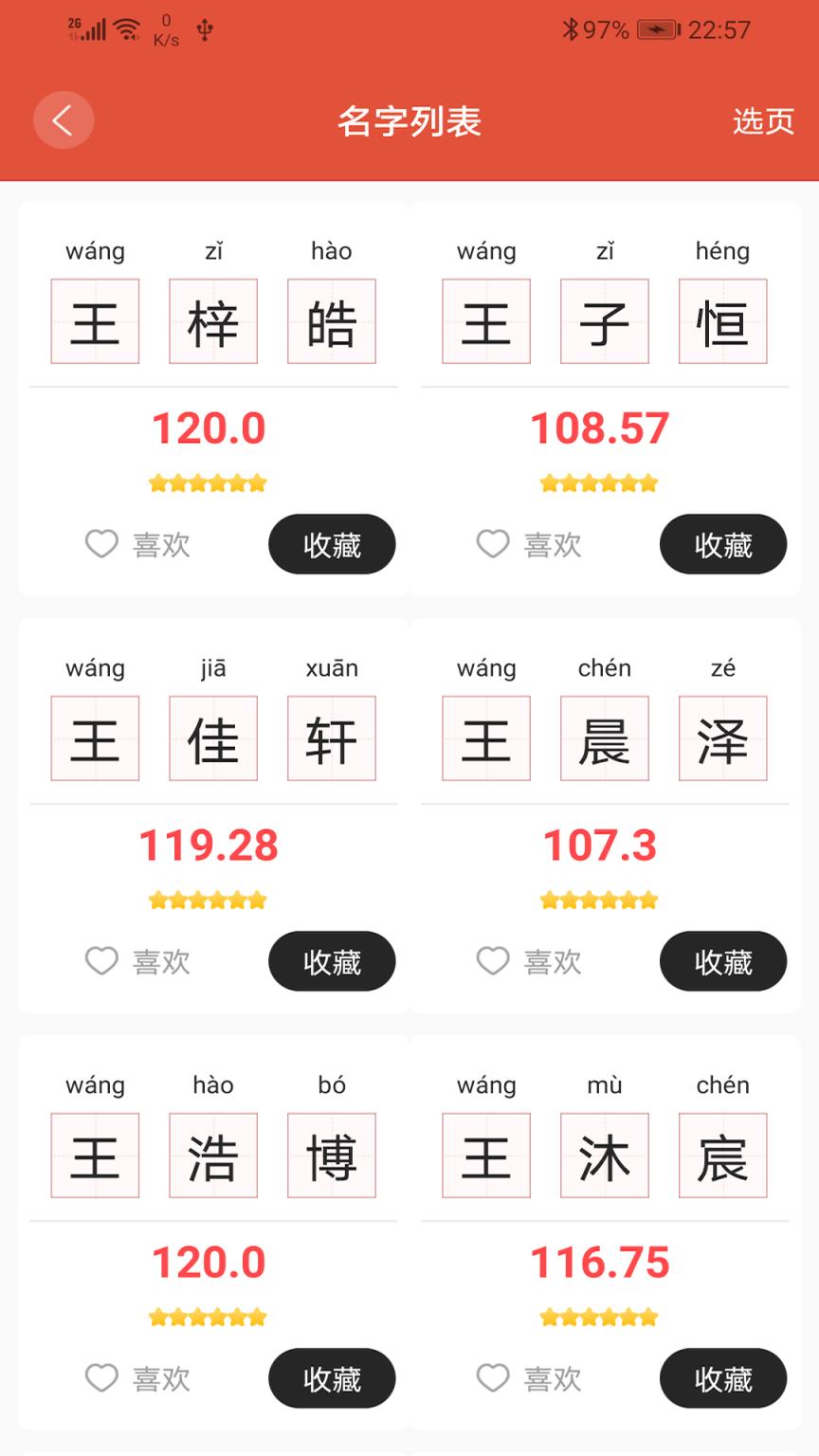
Task: Toggle 喜欢 like for 王子恒
Action: point(492,543)
